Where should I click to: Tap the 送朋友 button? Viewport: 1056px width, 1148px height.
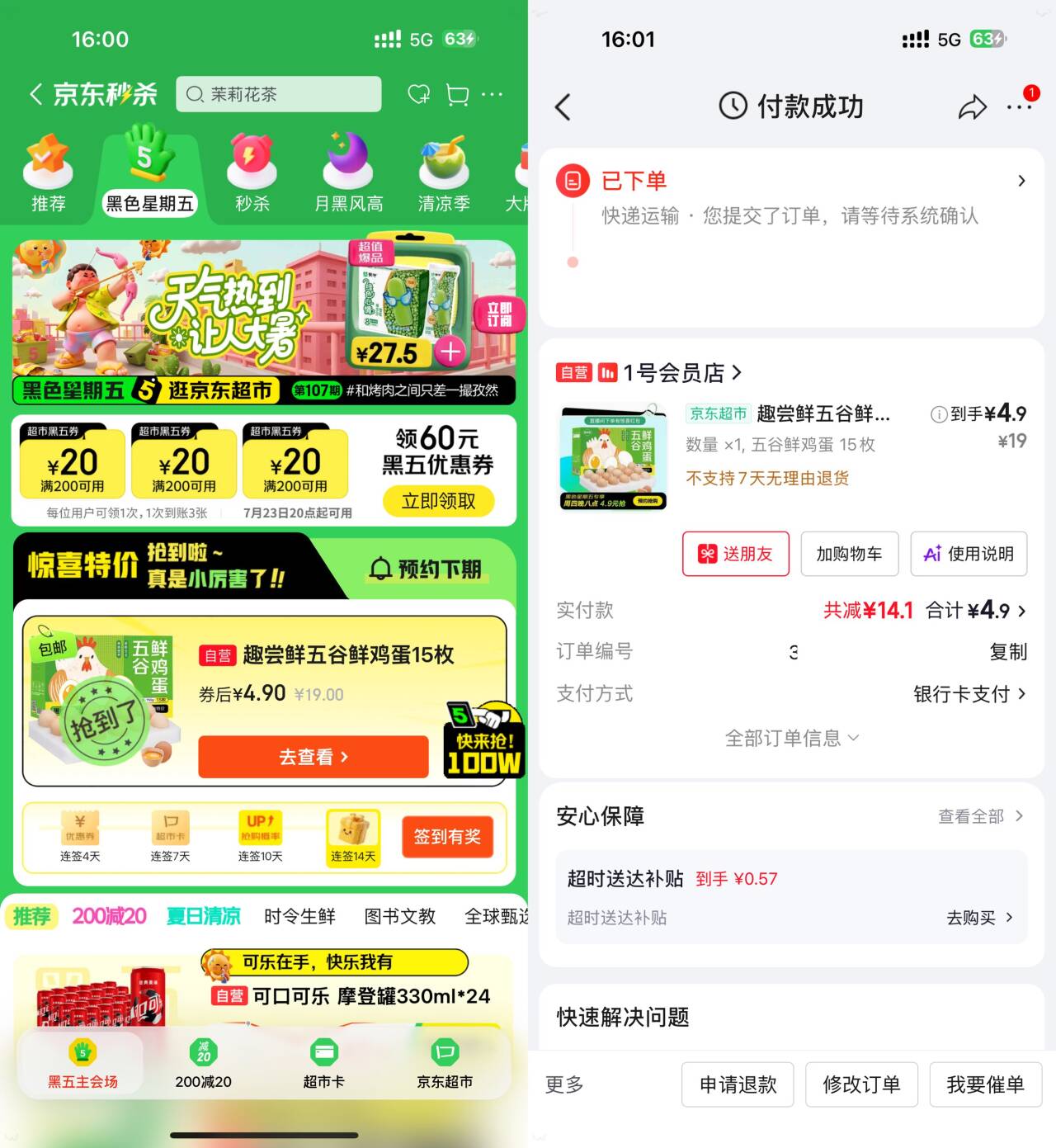tap(736, 554)
